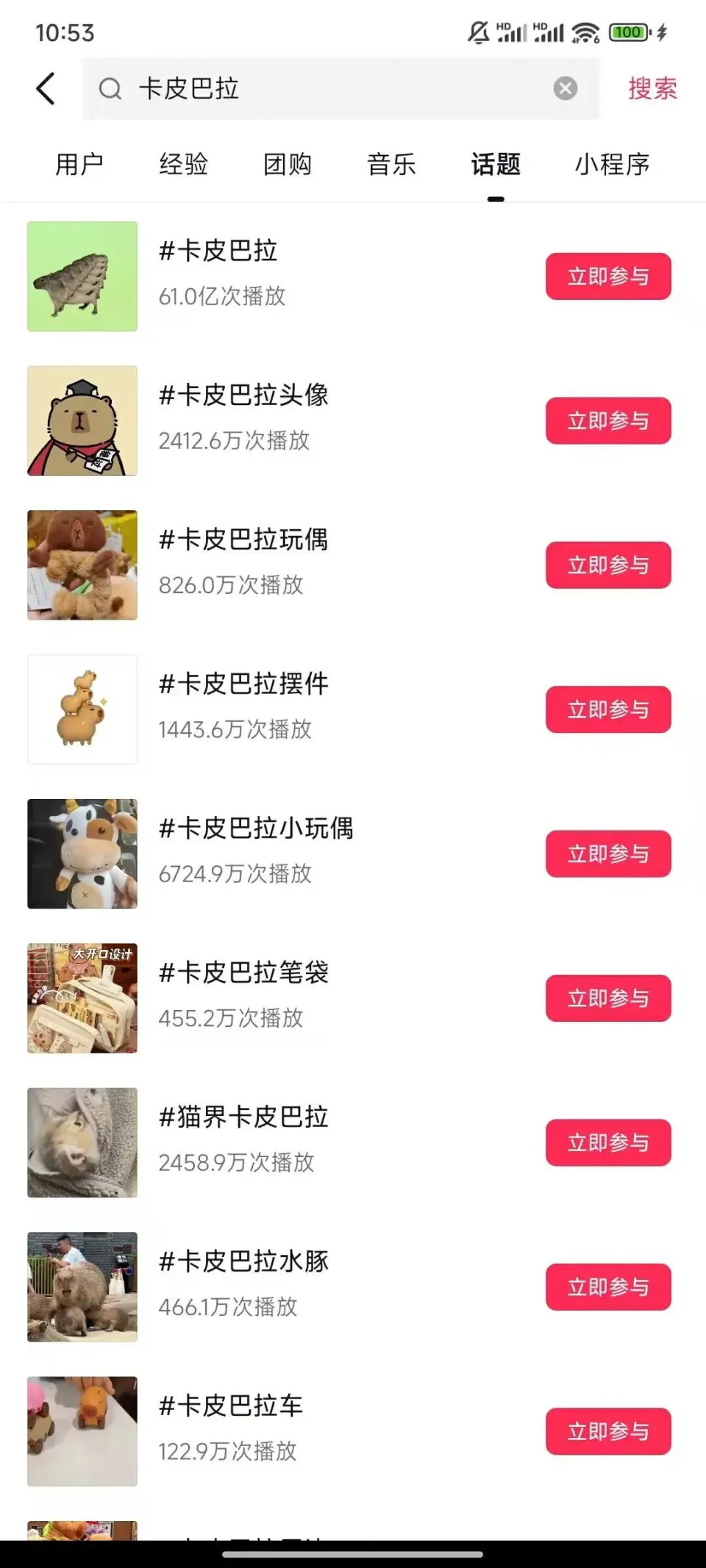The height and width of the screenshot is (1568, 706).
Task: Tap the search input field
Action: (331, 88)
